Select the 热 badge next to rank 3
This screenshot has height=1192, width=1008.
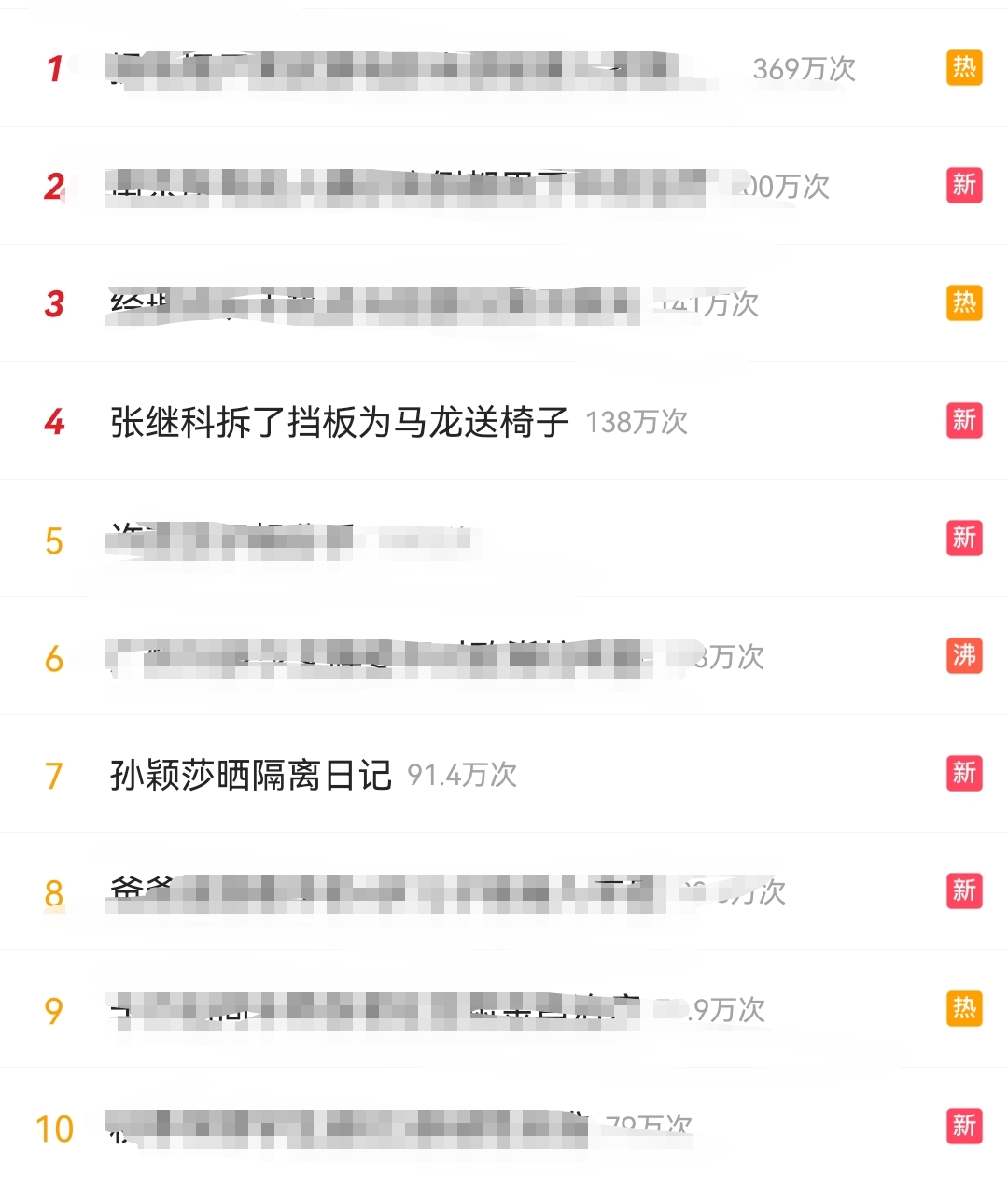pos(965,302)
